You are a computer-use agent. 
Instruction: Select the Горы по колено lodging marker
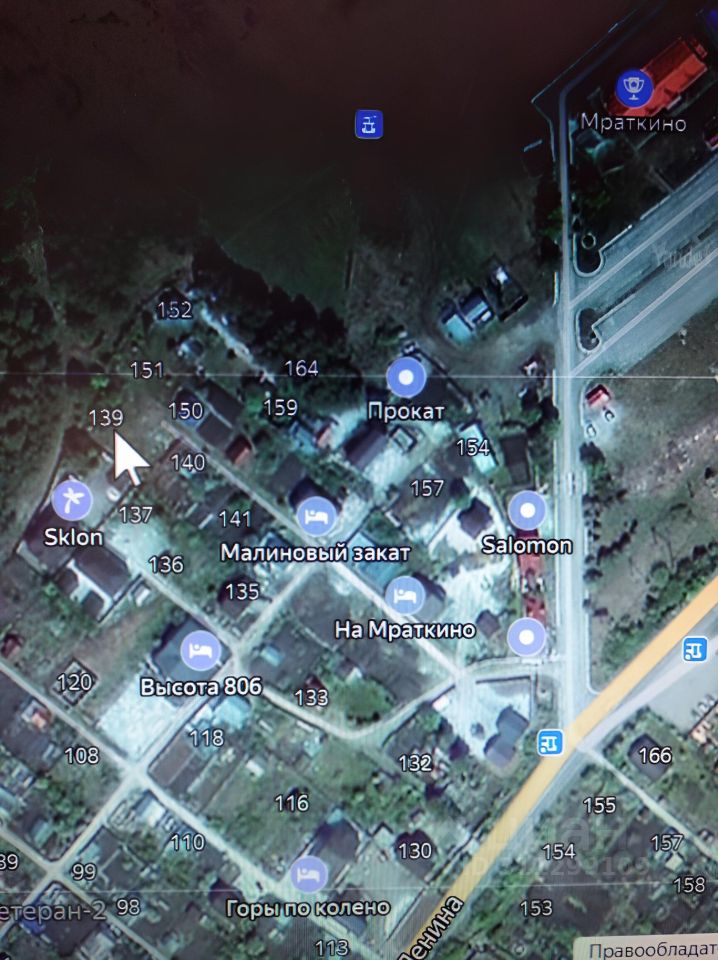click(308, 875)
